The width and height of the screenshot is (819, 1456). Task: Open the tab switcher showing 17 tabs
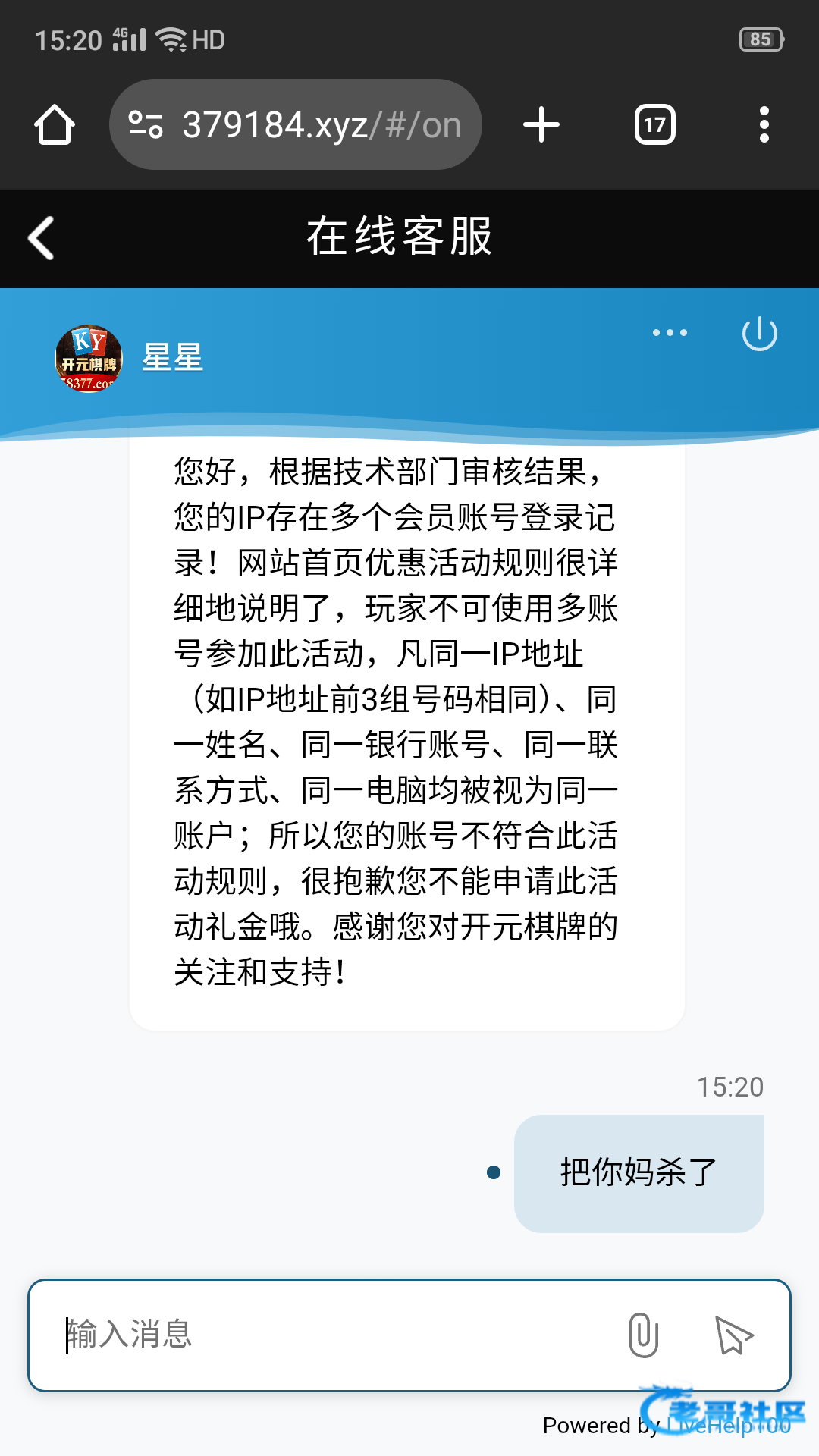[x=655, y=124]
